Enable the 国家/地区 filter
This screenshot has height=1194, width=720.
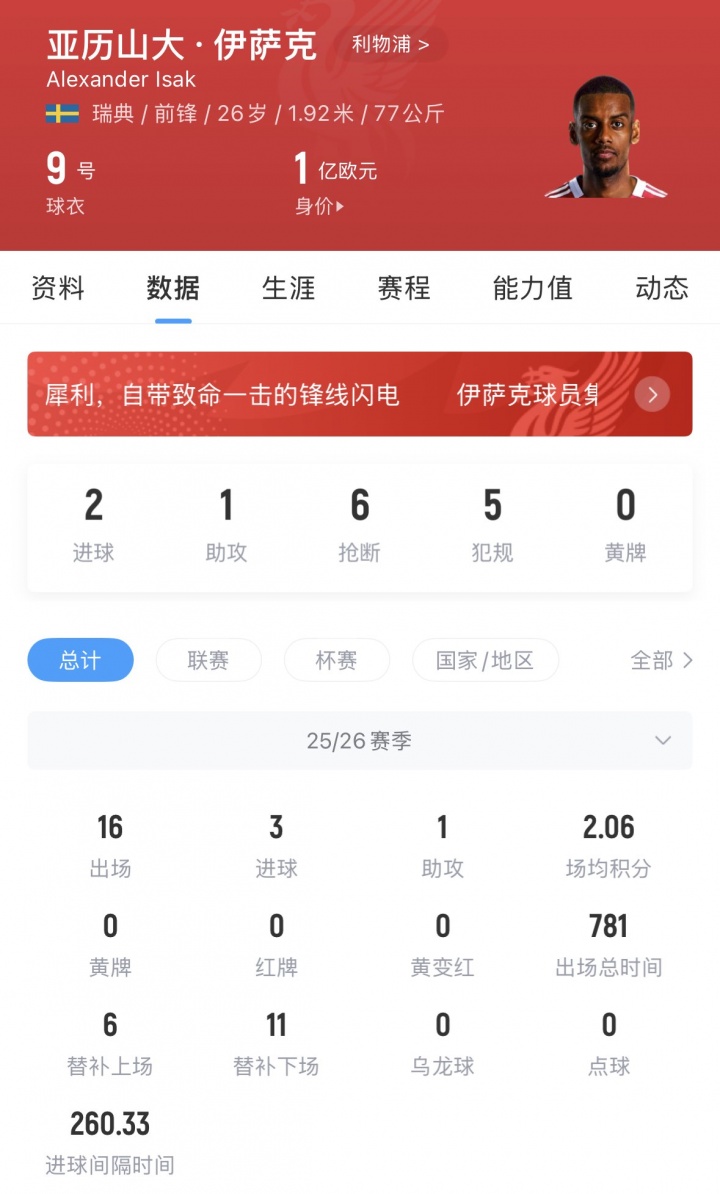pyautogui.click(x=485, y=660)
